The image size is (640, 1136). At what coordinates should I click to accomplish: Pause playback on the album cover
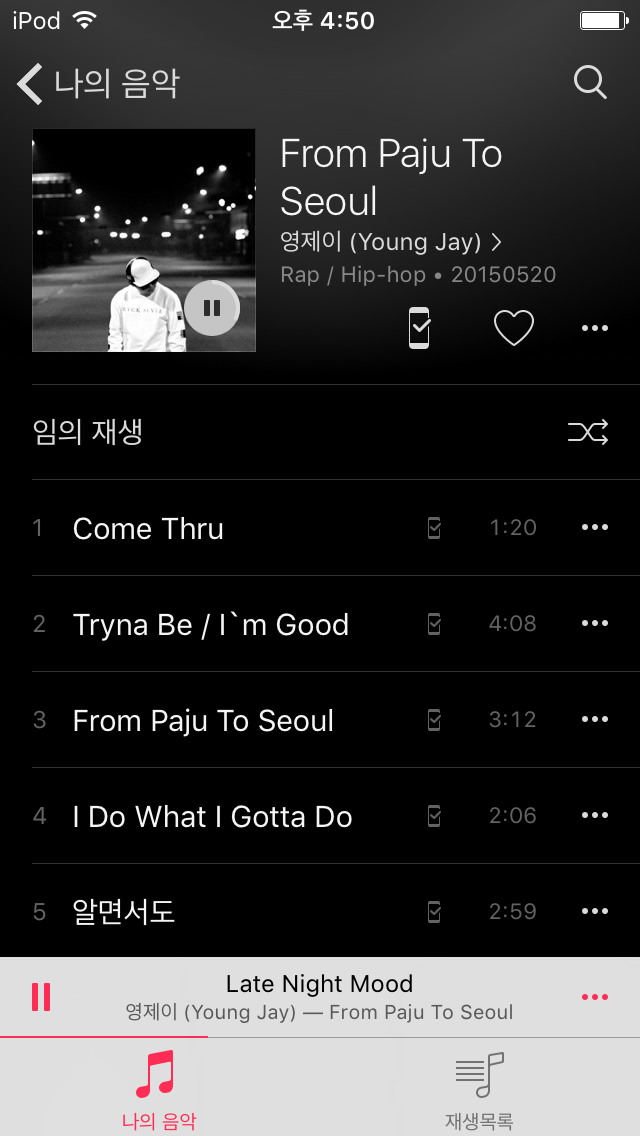tap(212, 308)
